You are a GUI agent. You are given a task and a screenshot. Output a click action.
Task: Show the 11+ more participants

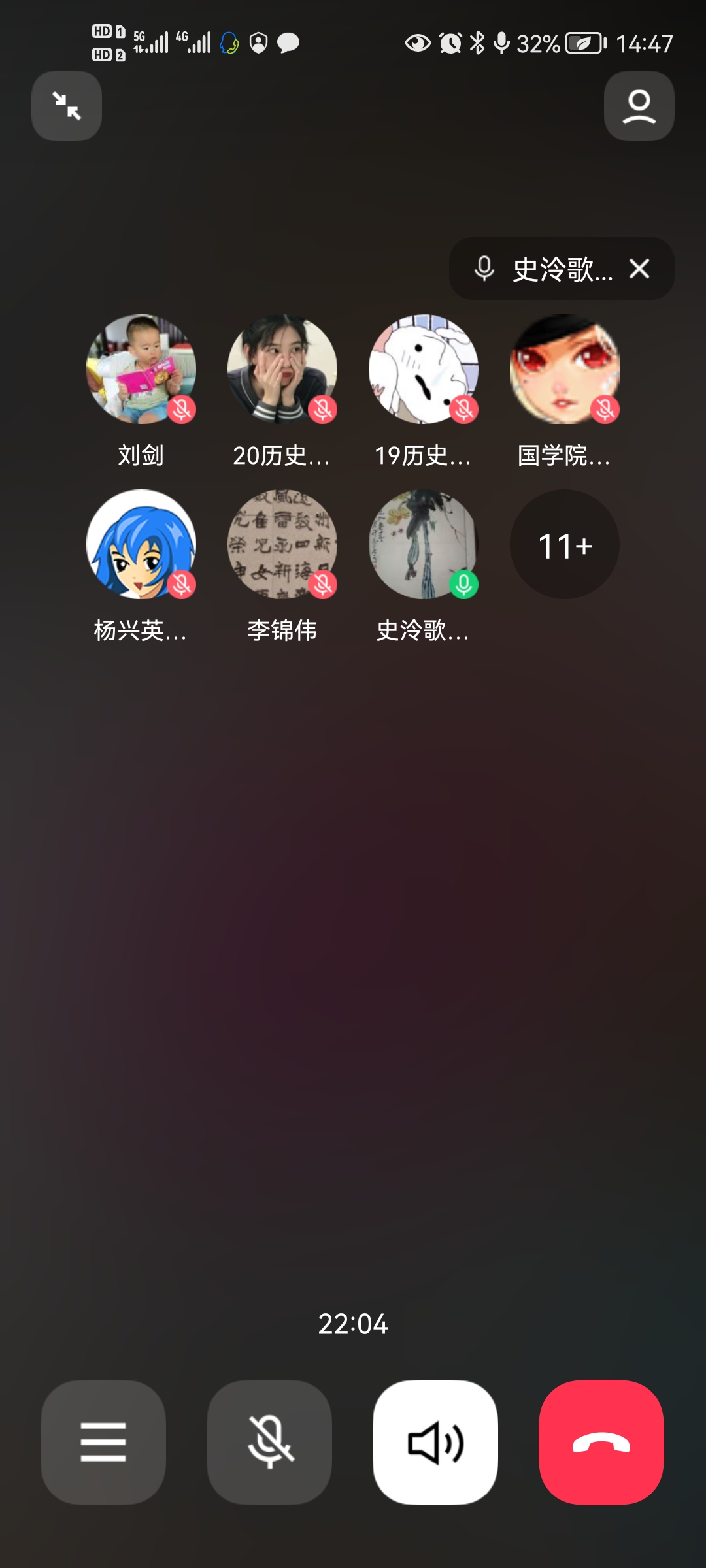click(x=565, y=544)
